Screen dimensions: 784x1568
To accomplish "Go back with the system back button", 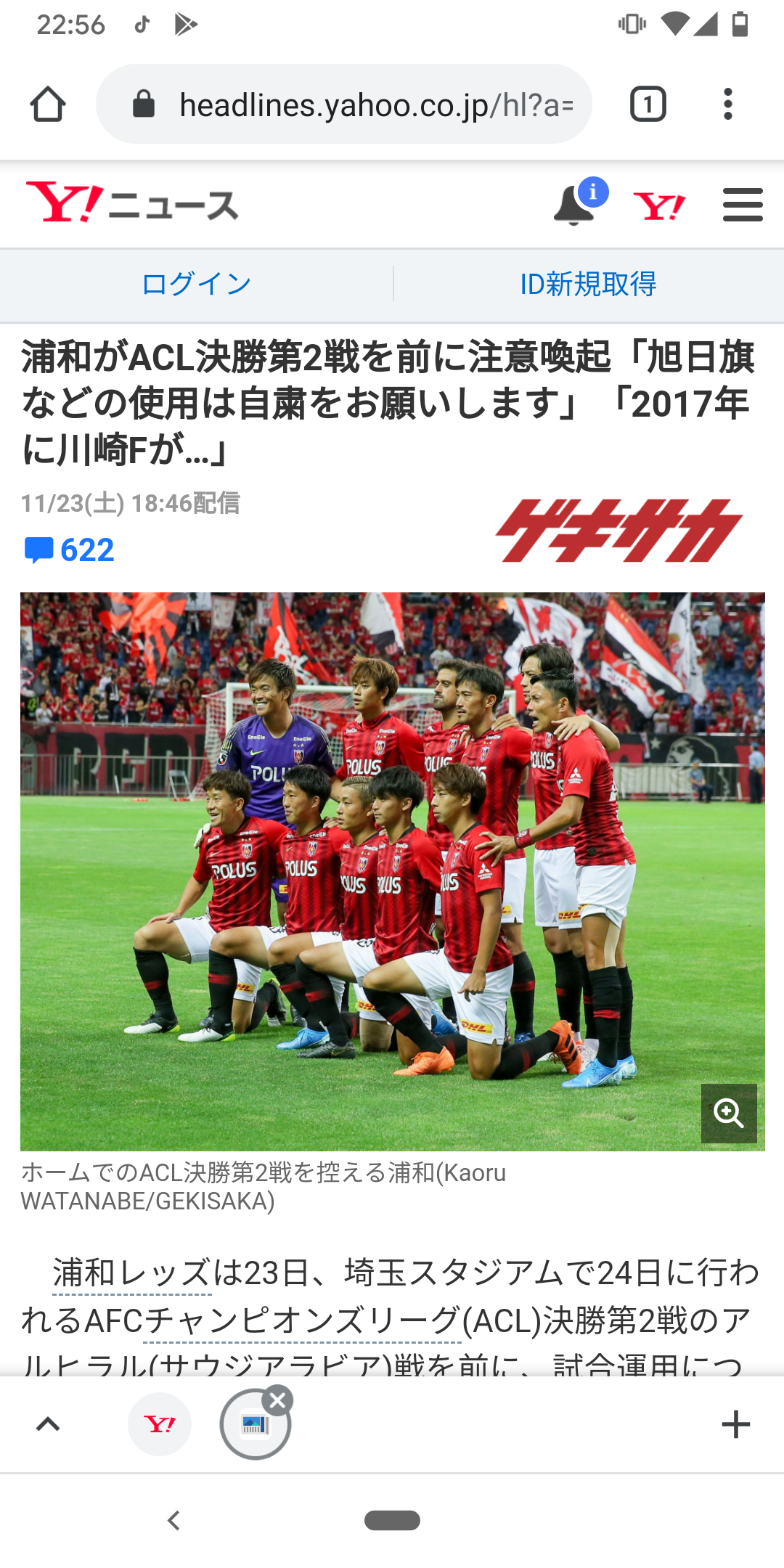I will [173, 1520].
